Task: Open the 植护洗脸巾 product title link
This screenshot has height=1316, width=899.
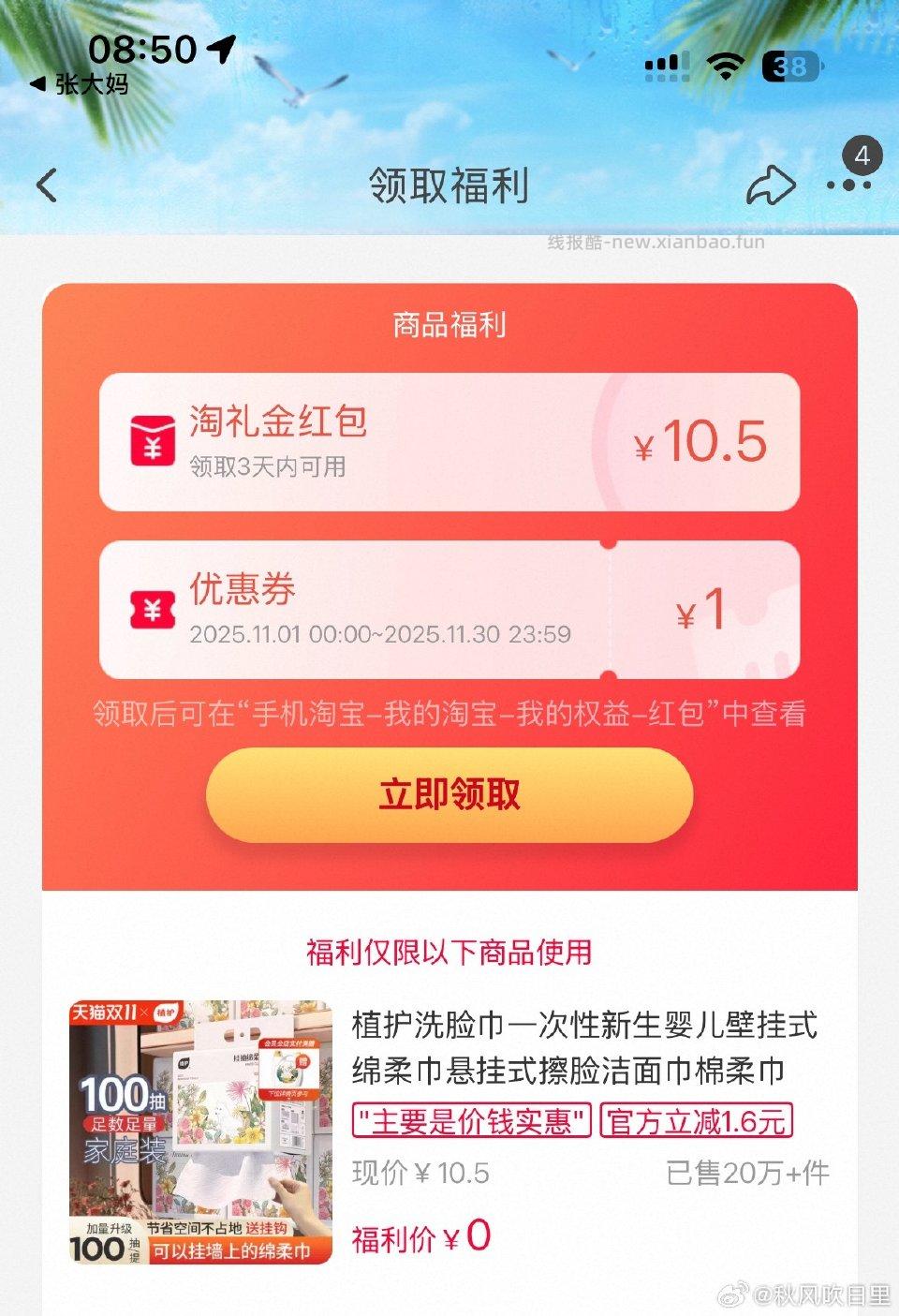Action: coord(585,1049)
